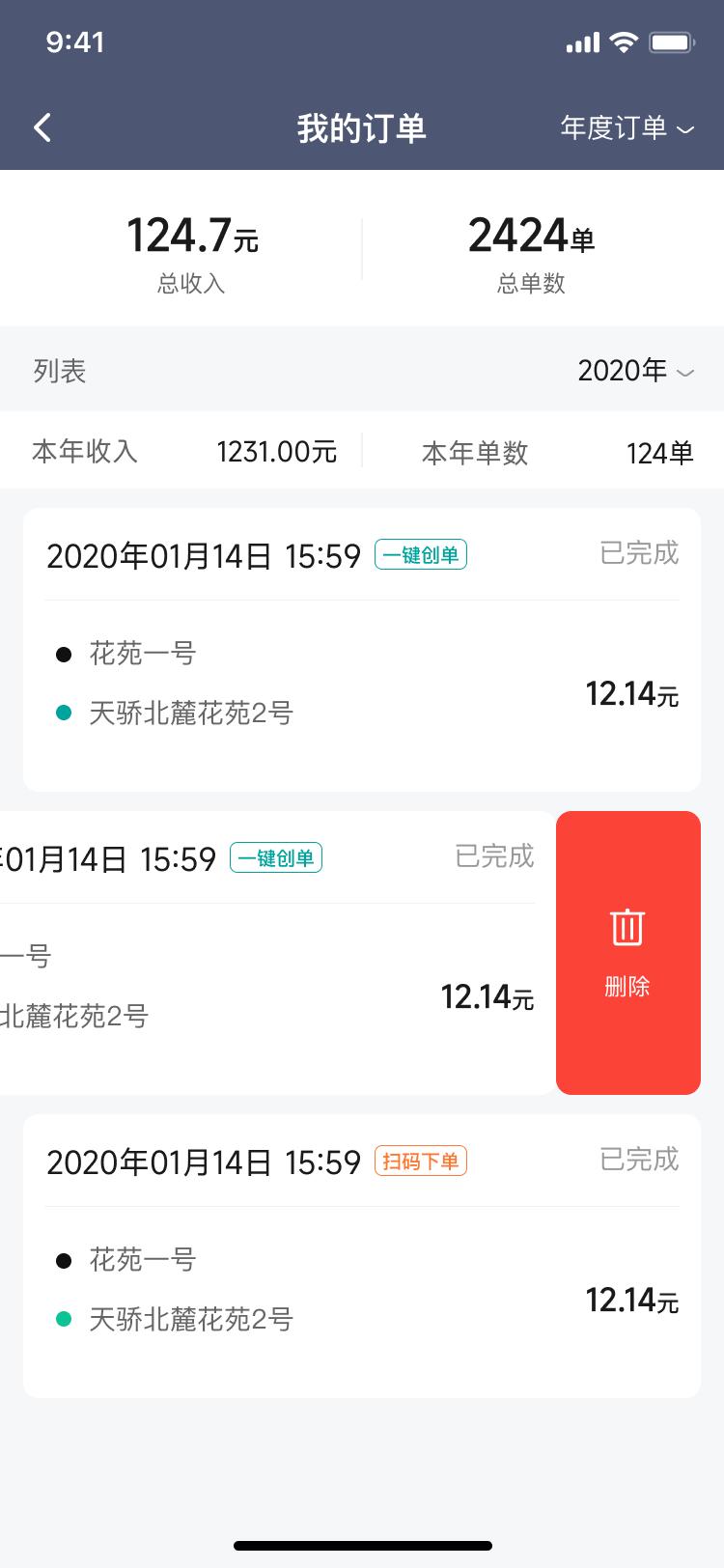Click the teal dot next to 天骄北麓花苑2号
The width and height of the screenshot is (724, 1568).
point(64,714)
